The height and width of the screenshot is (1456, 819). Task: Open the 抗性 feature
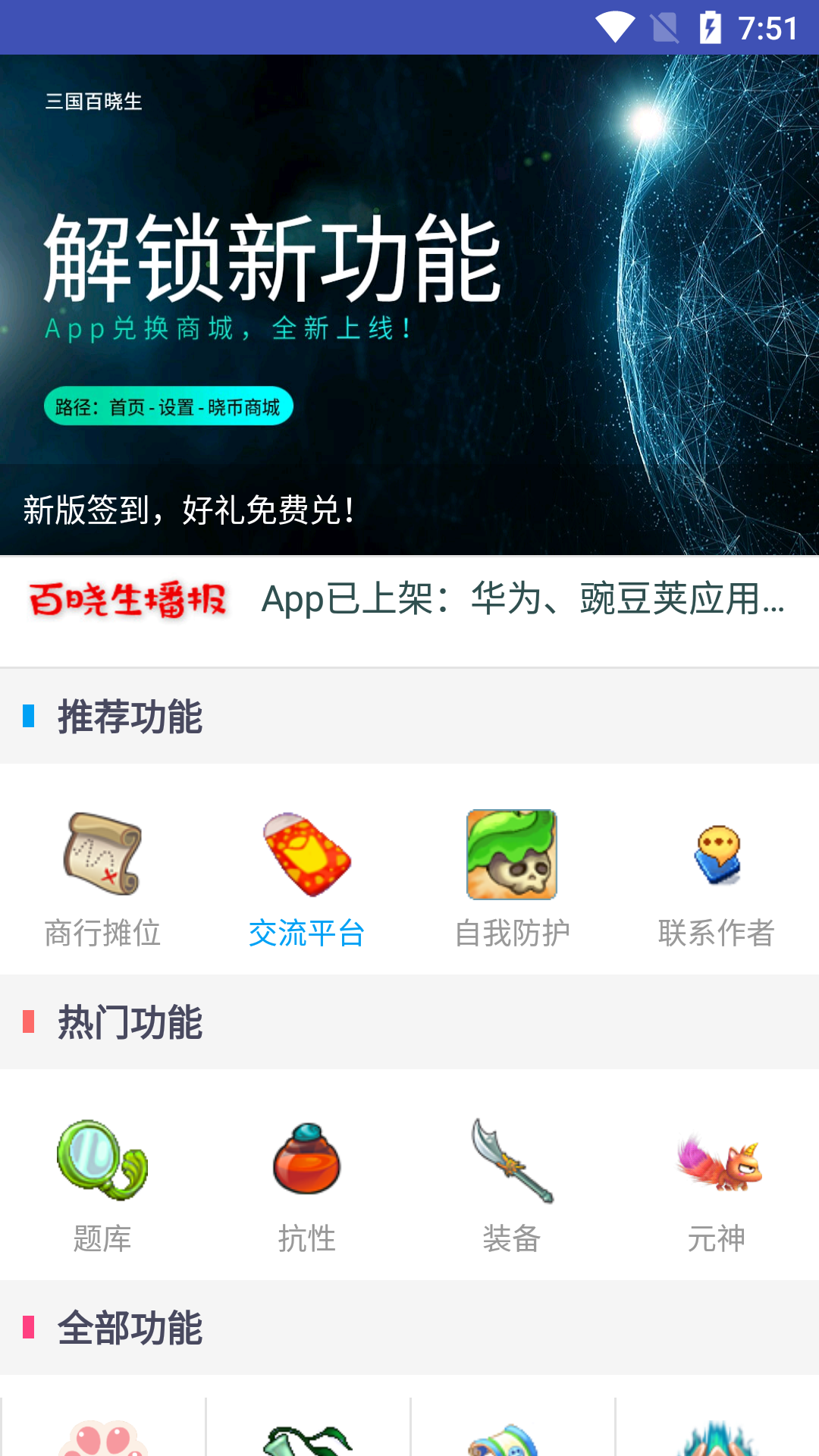(307, 1183)
